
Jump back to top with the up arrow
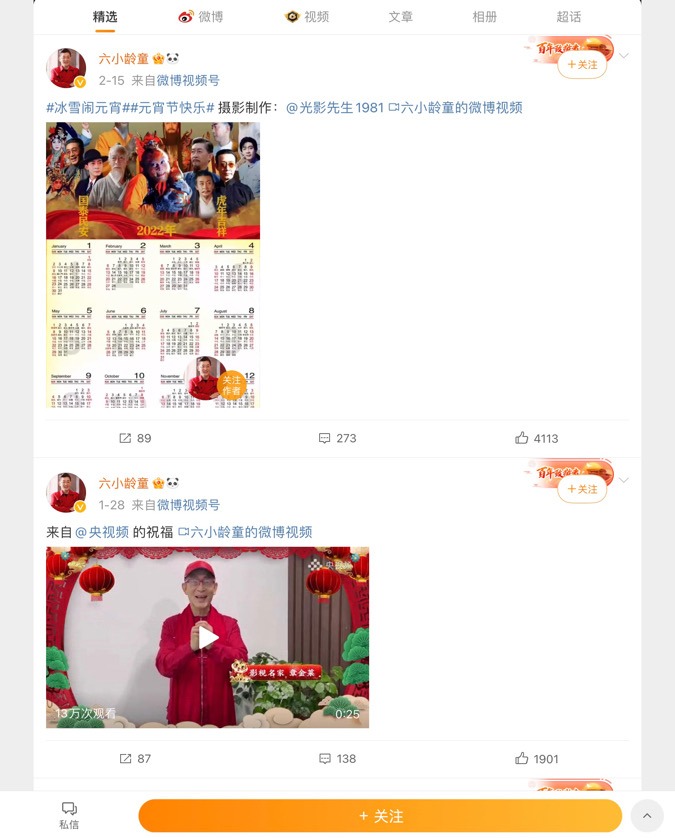(647, 816)
